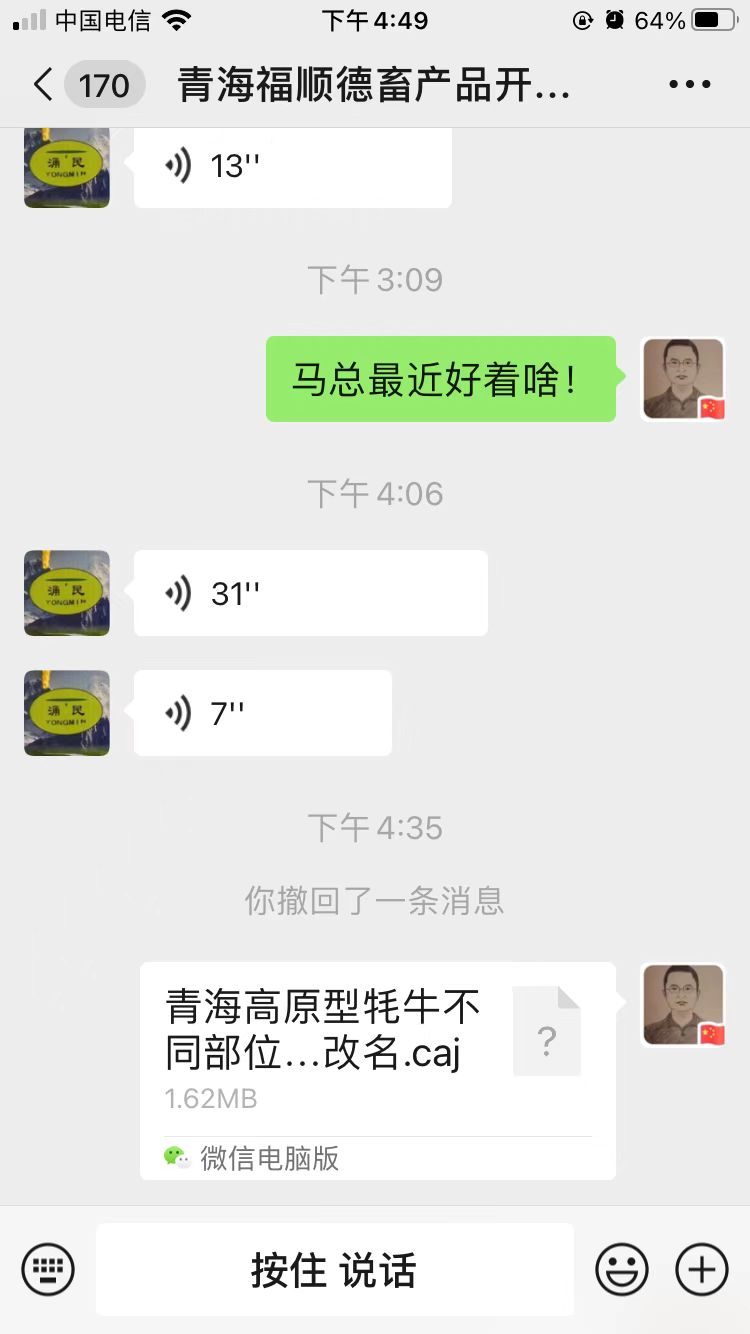The height and width of the screenshot is (1334, 750).
Task: Open the .caj file attachment
Action: pyautogui.click(x=377, y=1052)
